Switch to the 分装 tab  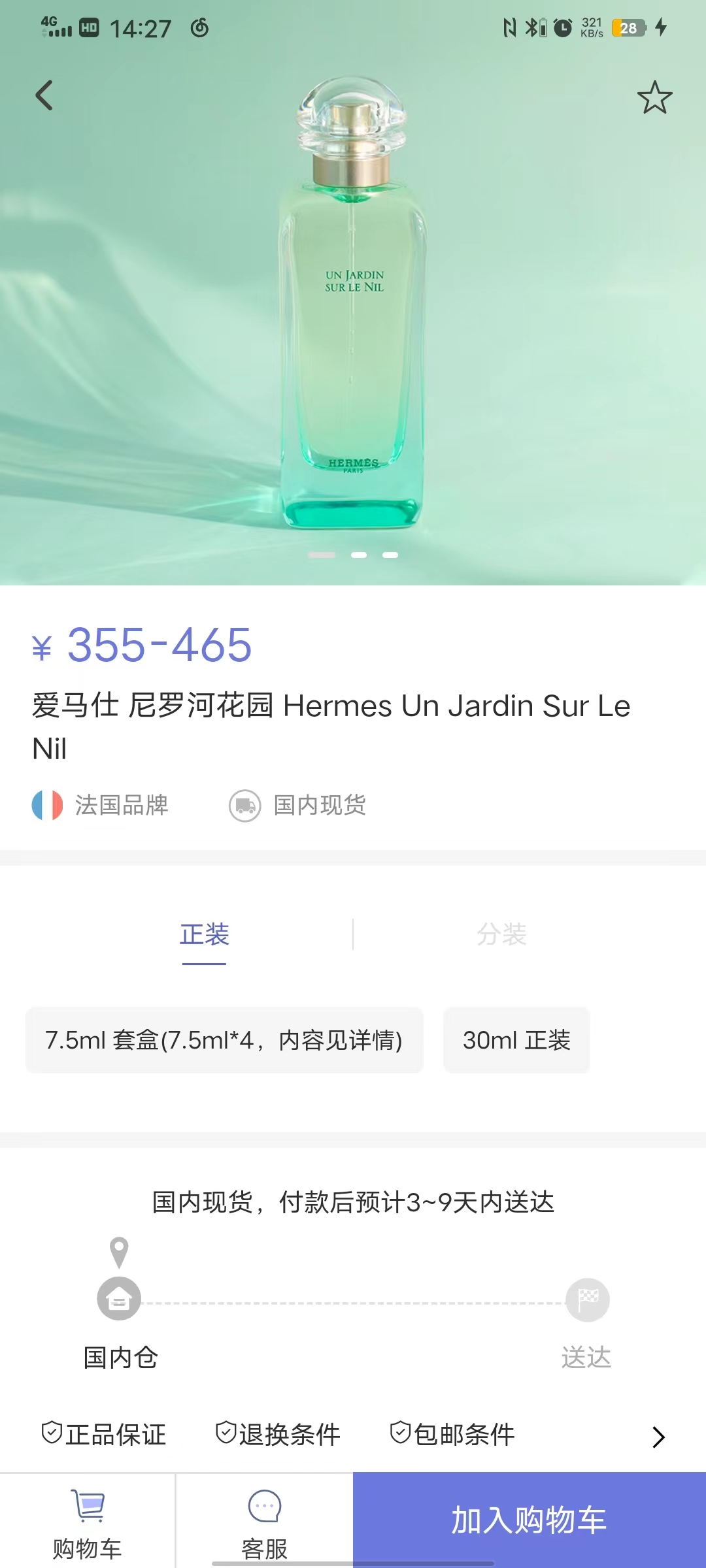[x=501, y=934]
